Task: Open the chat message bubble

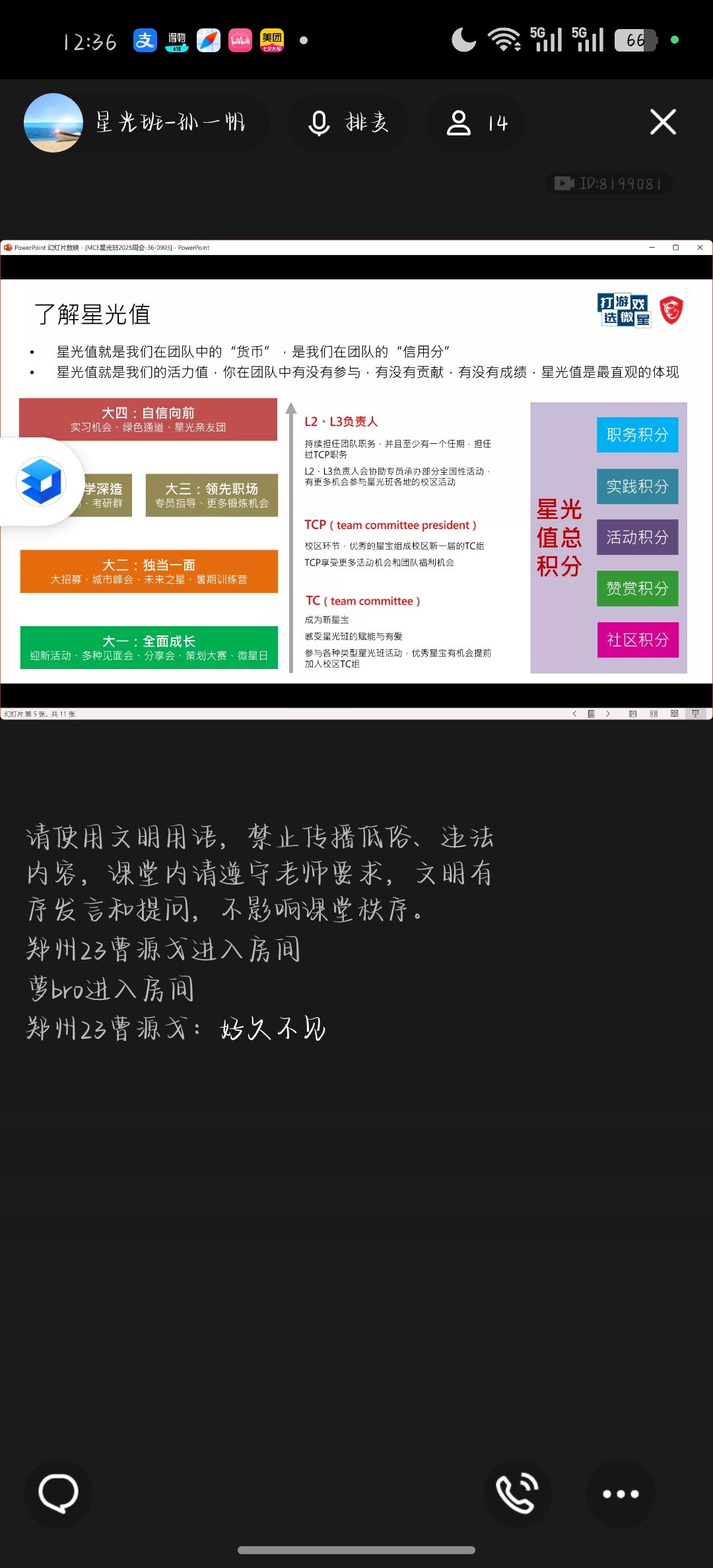Action: point(58,1493)
